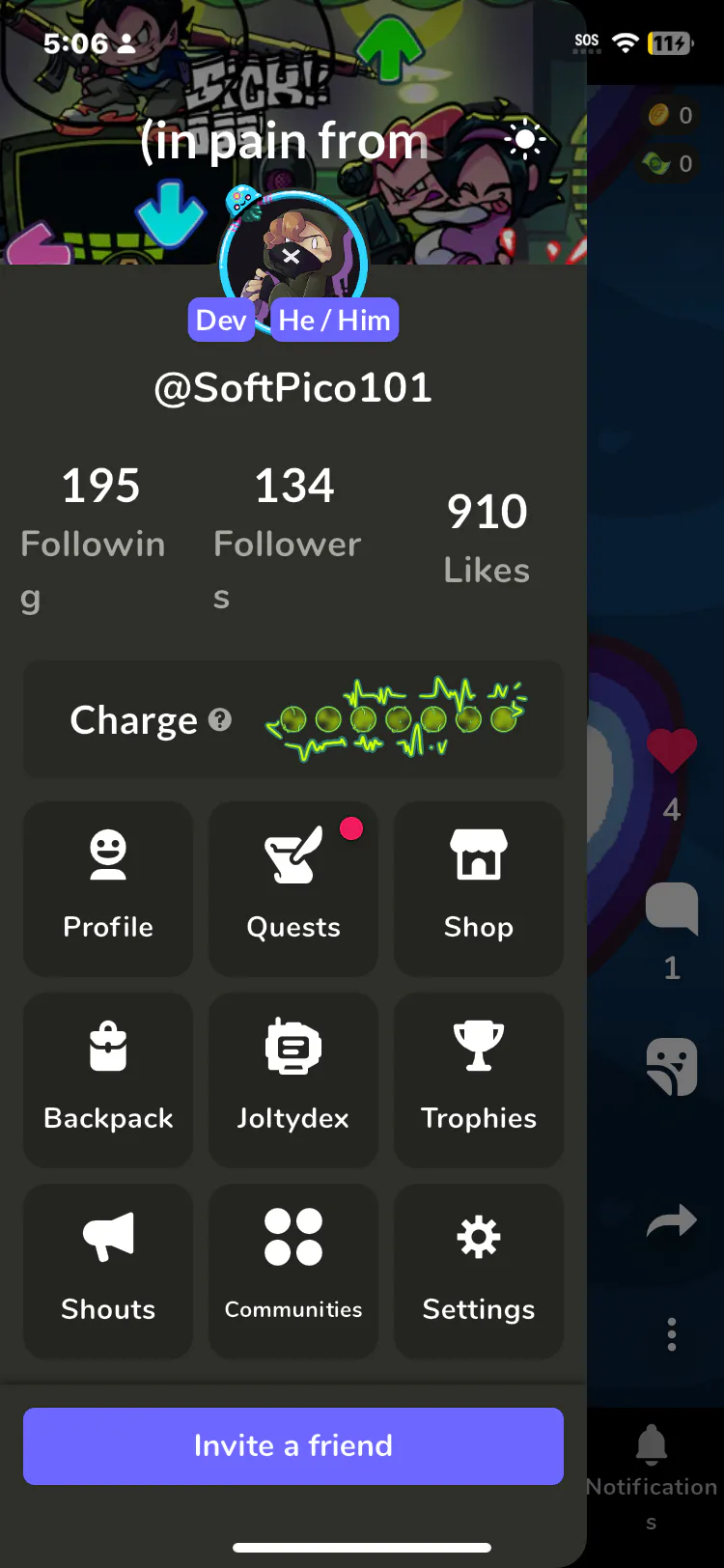Open the Profile tile
The image size is (724, 1568).
pyautogui.click(x=108, y=887)
